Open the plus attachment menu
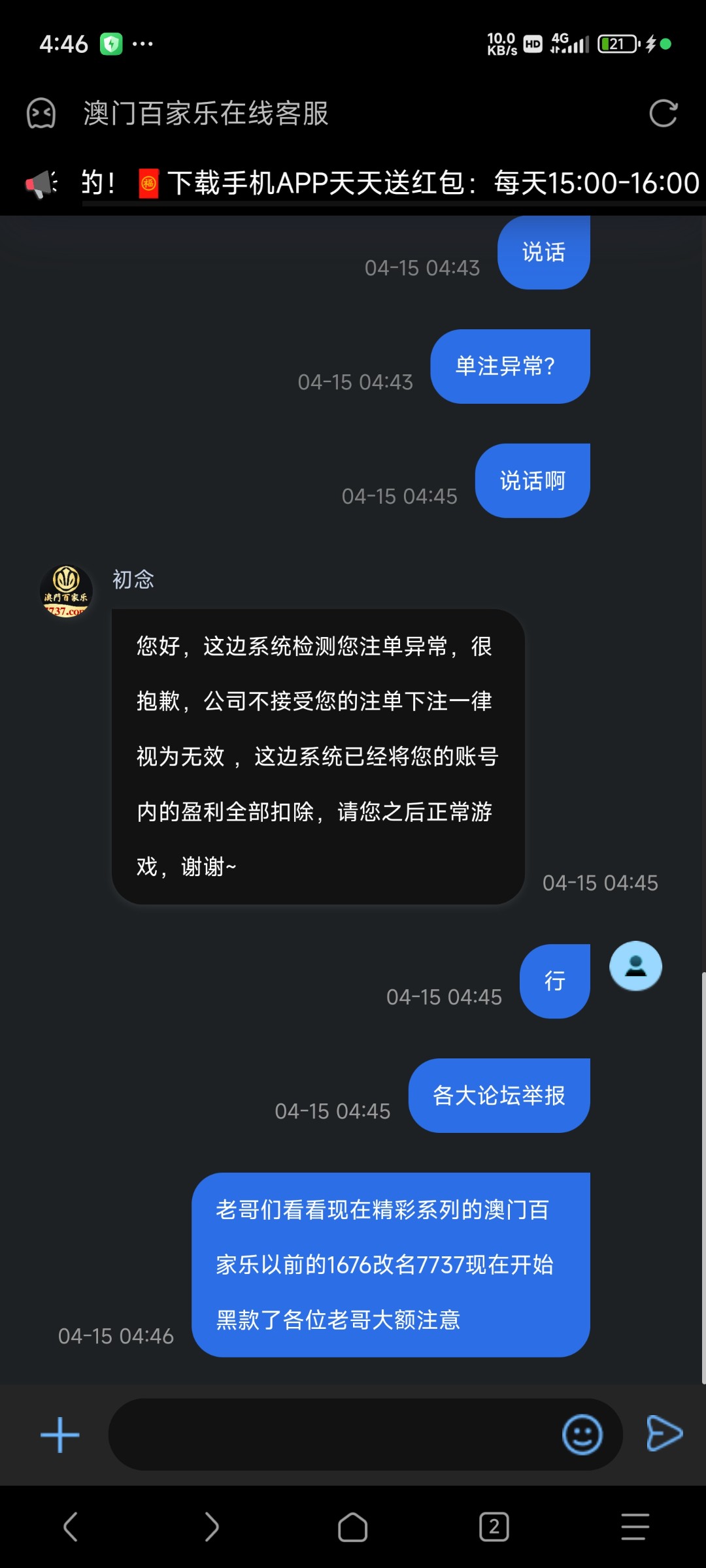The width and height of the screenshot is (706, 1568). pyautogui.click(x=59, y=1435)
